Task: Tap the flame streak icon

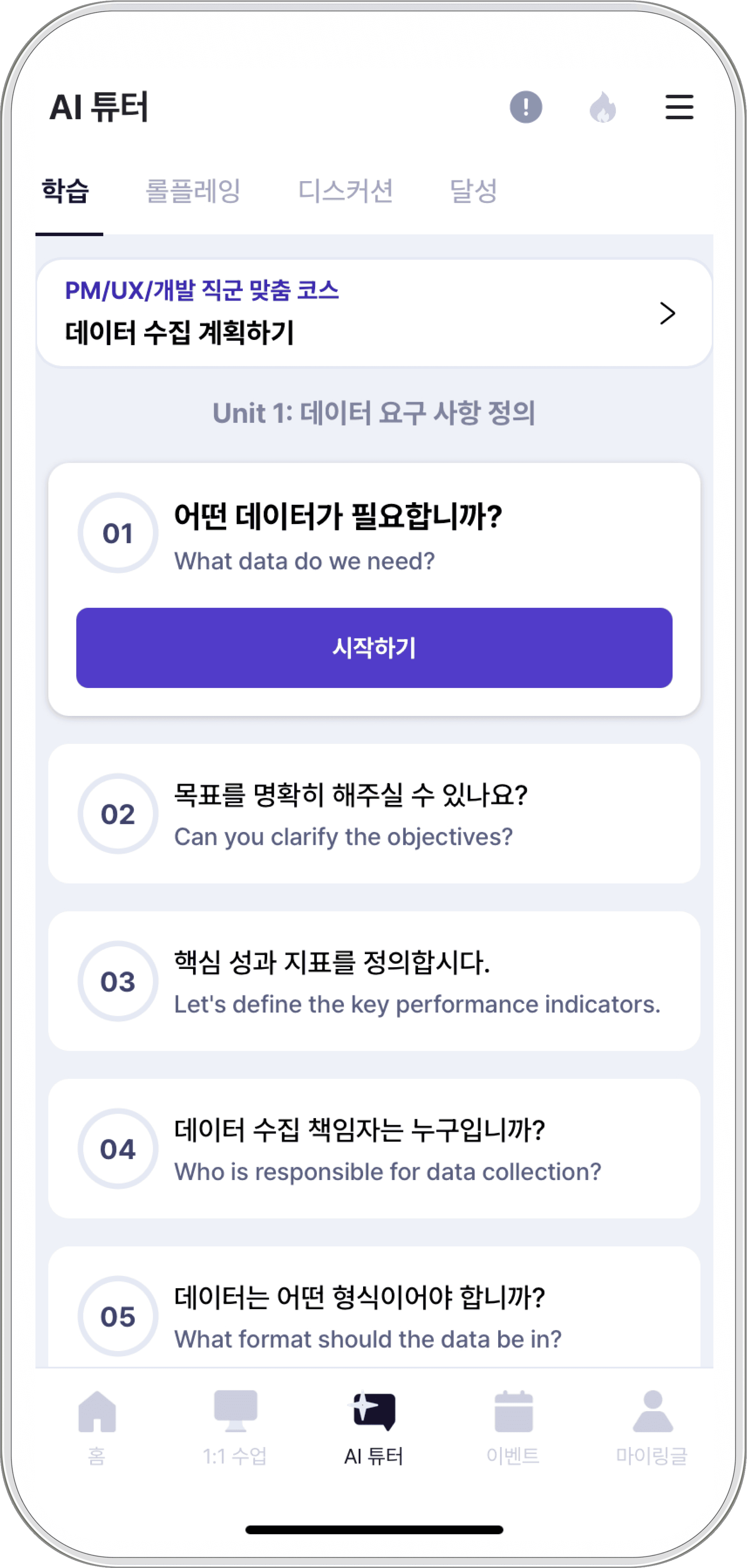Action: click(602, 107)
